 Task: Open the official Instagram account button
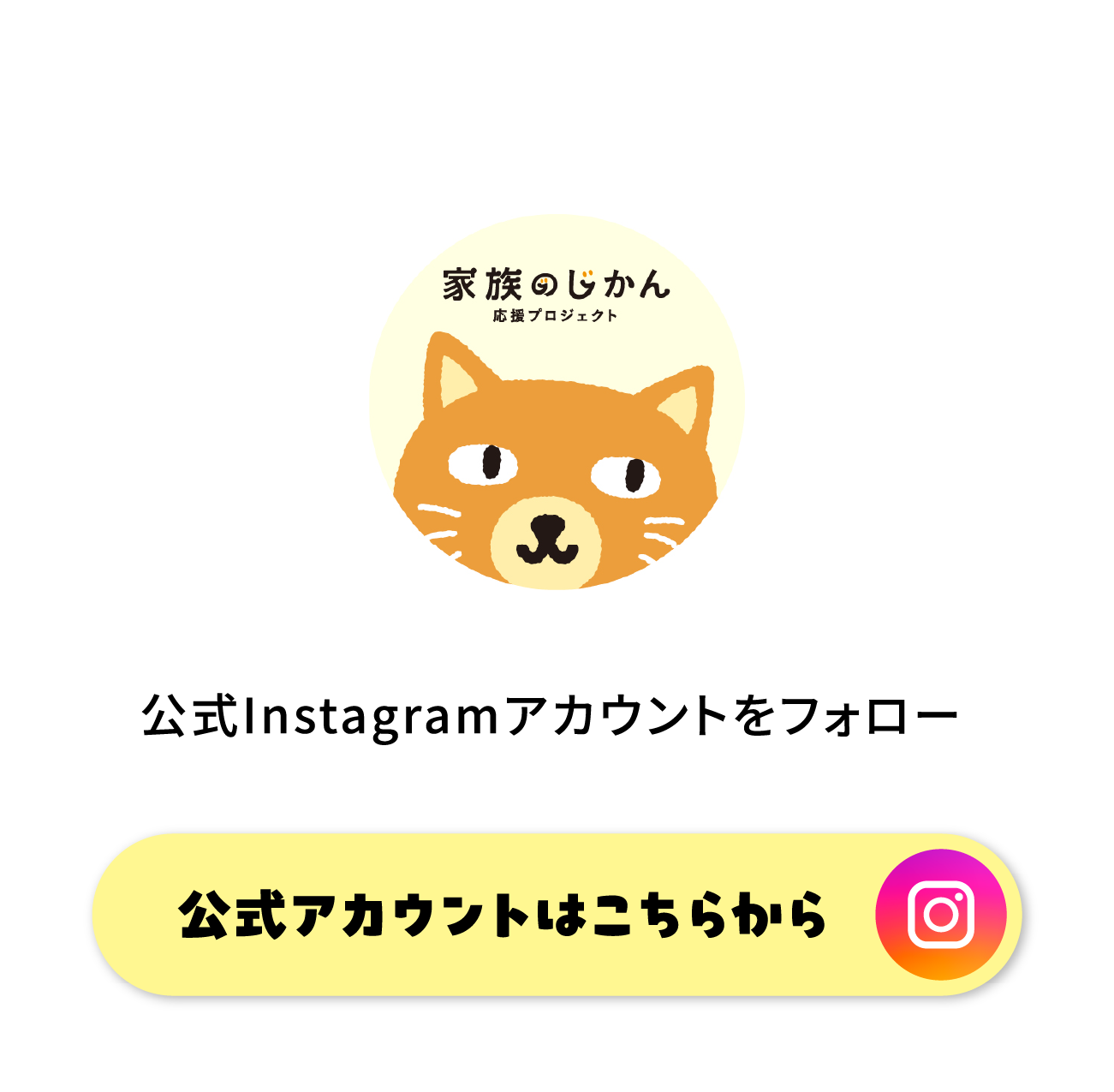tap(557, 915)
